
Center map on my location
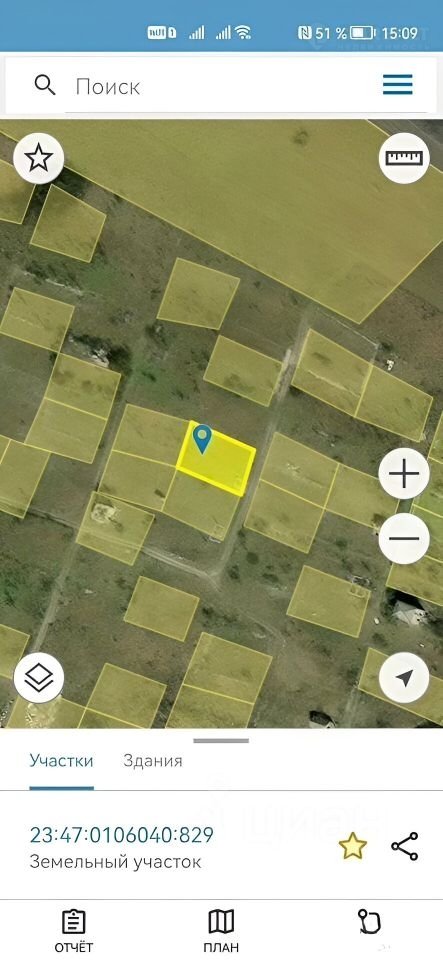pyautogui.click(x=404, y=677)
